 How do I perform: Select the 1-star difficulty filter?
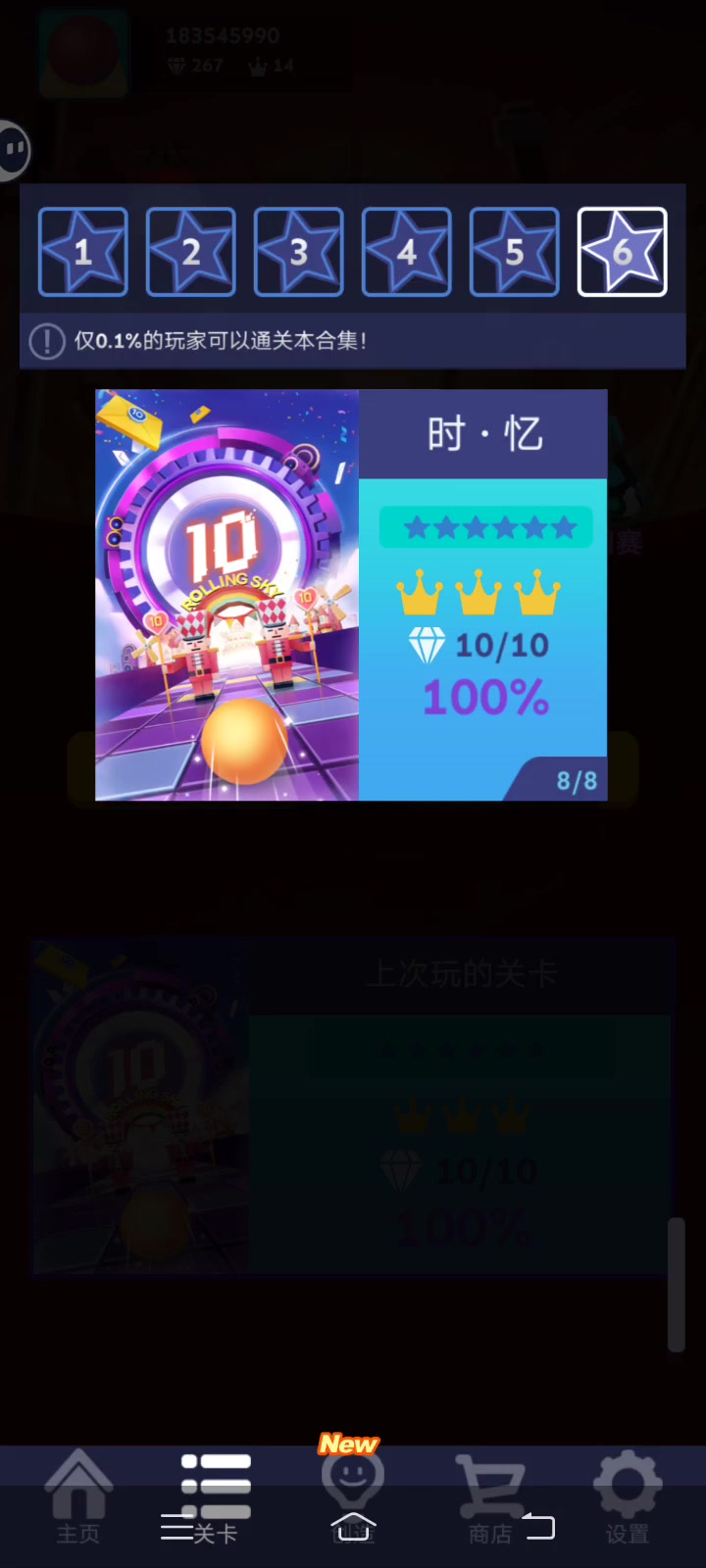tap(83, 252)
